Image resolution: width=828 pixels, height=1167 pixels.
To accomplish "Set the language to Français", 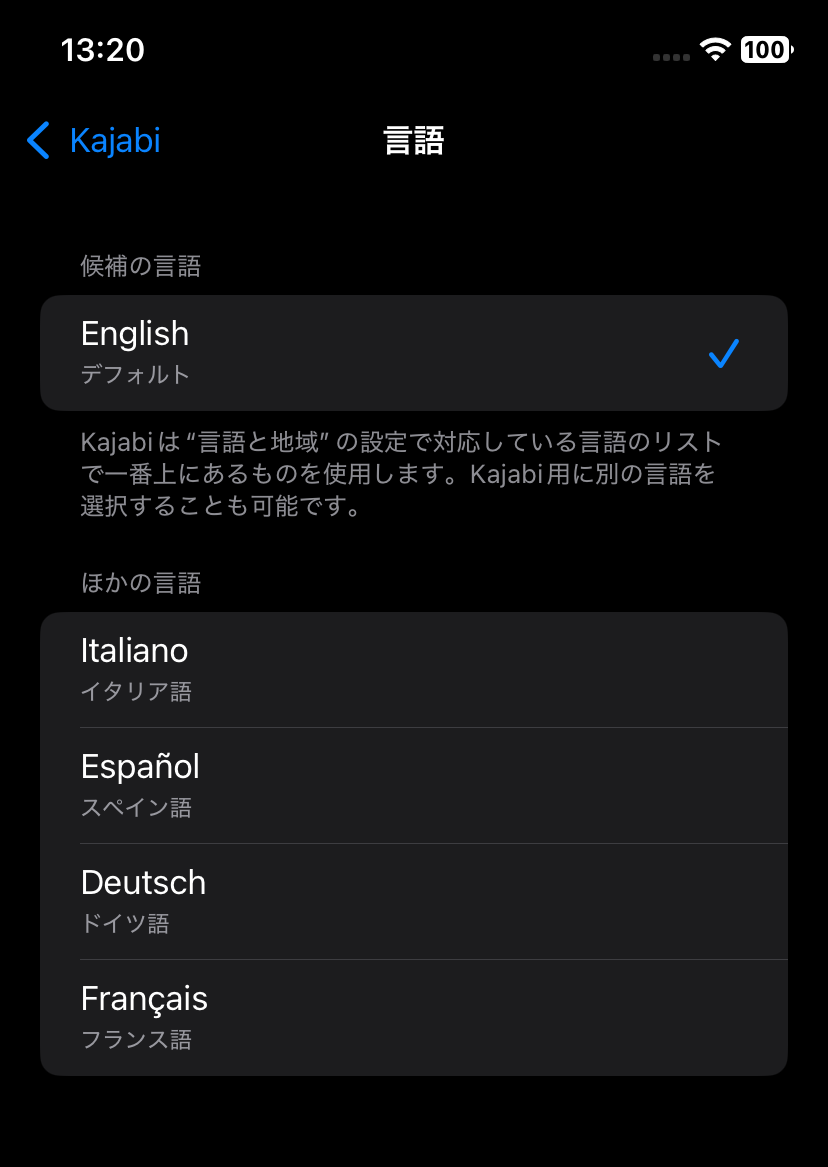I will click(413, 1017).
